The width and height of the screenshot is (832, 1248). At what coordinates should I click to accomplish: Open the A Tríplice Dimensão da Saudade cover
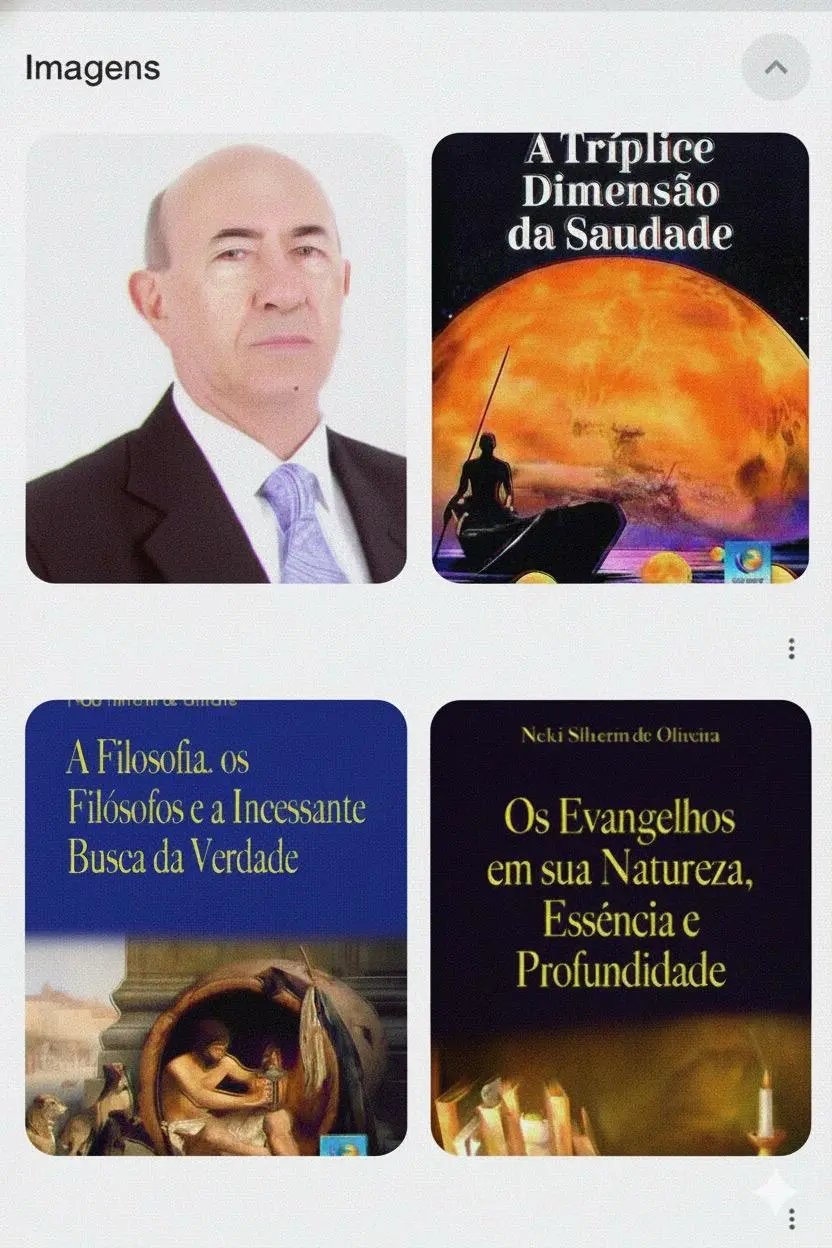click(x=620, y=358)
